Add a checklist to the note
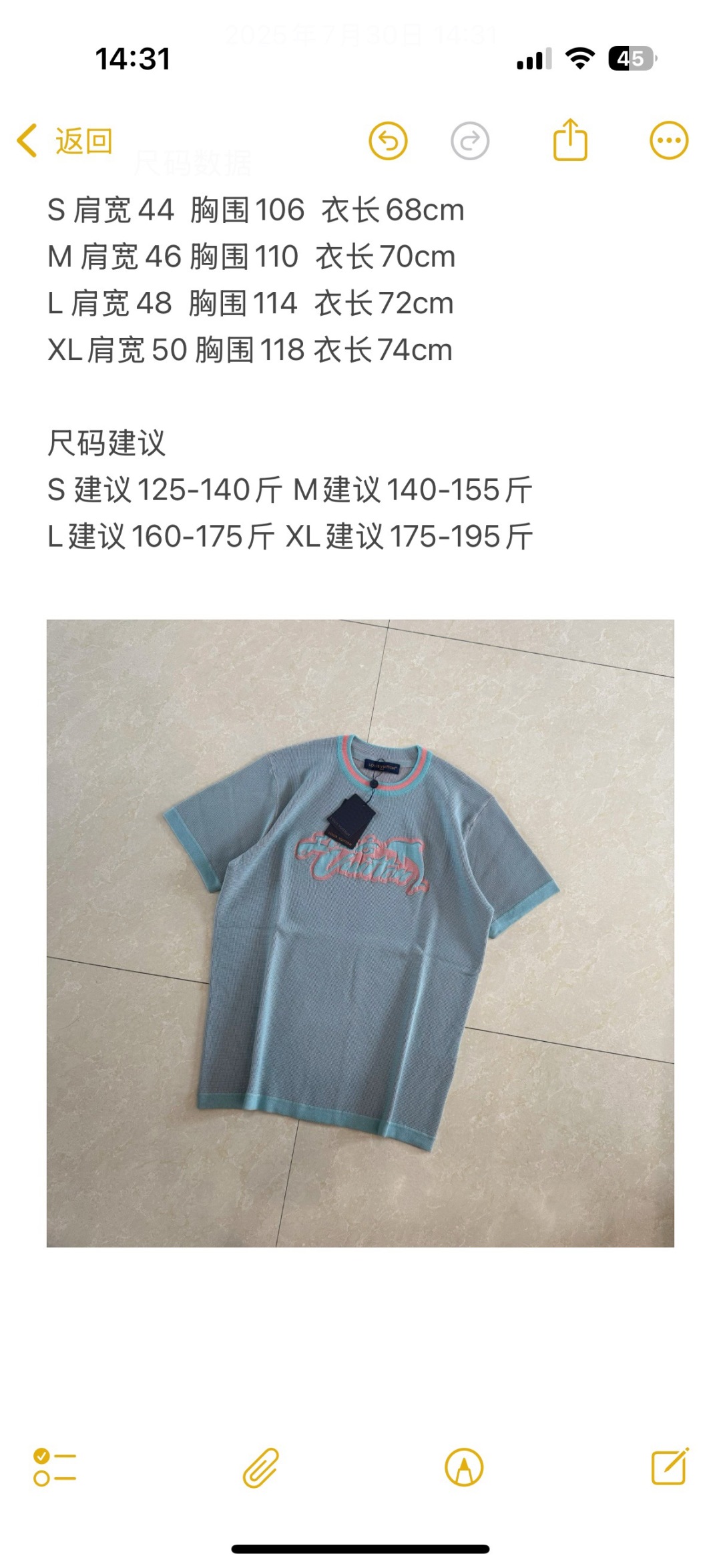The height and width of the screenshot is (1568, 721). point(55,1467)
